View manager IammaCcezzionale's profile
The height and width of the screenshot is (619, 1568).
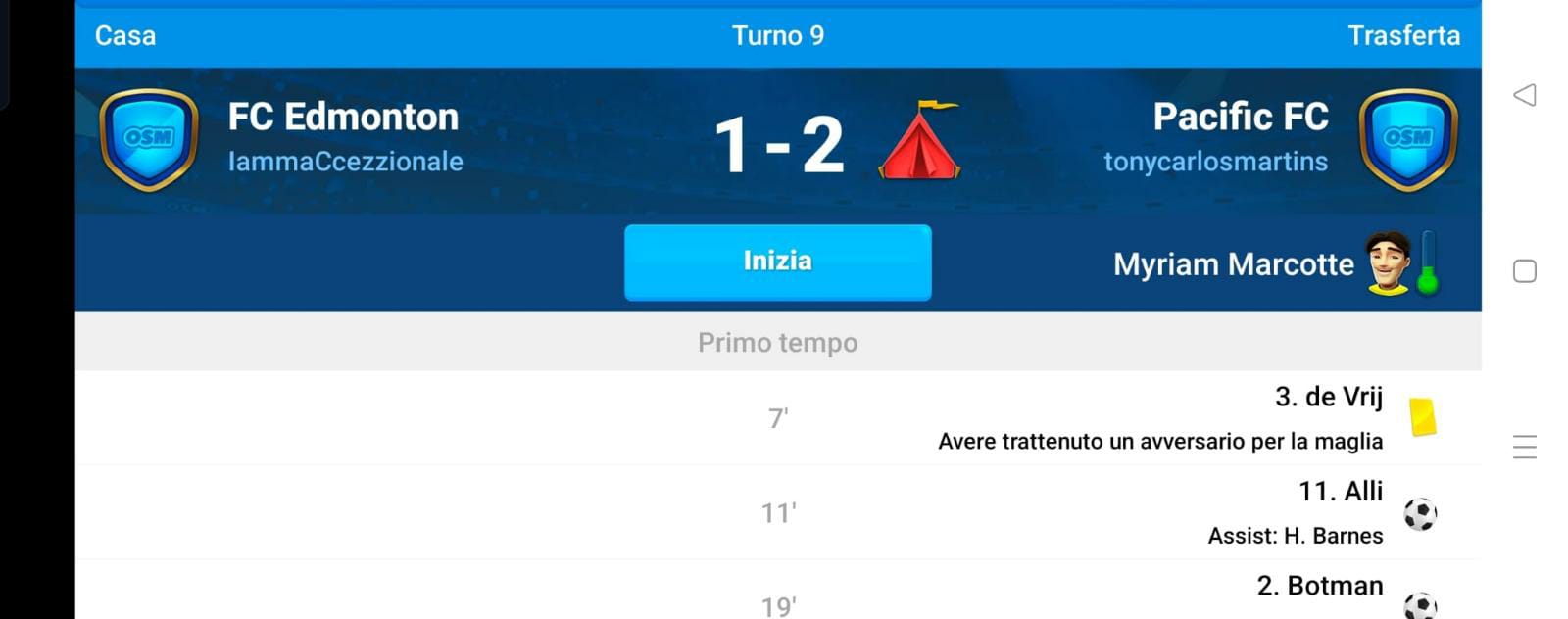click(345, 162)
